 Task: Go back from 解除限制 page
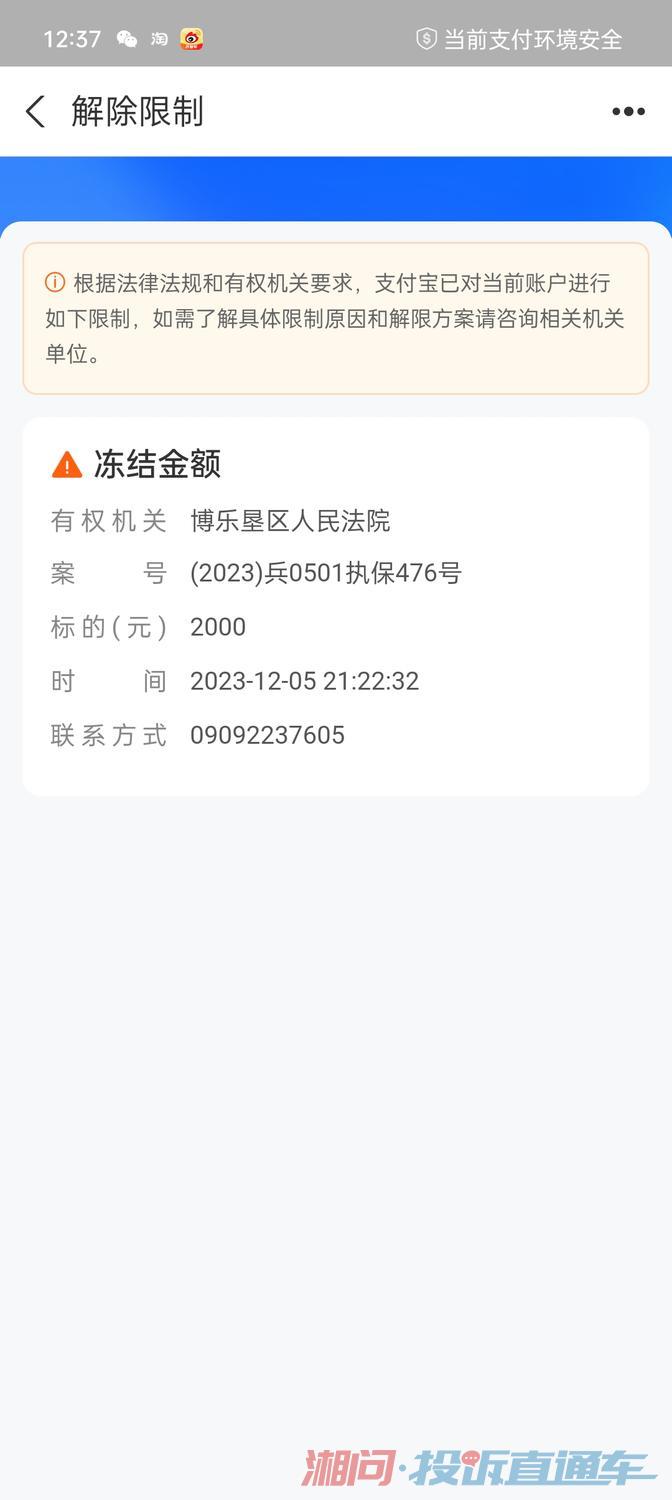click(x=36, y=111)
